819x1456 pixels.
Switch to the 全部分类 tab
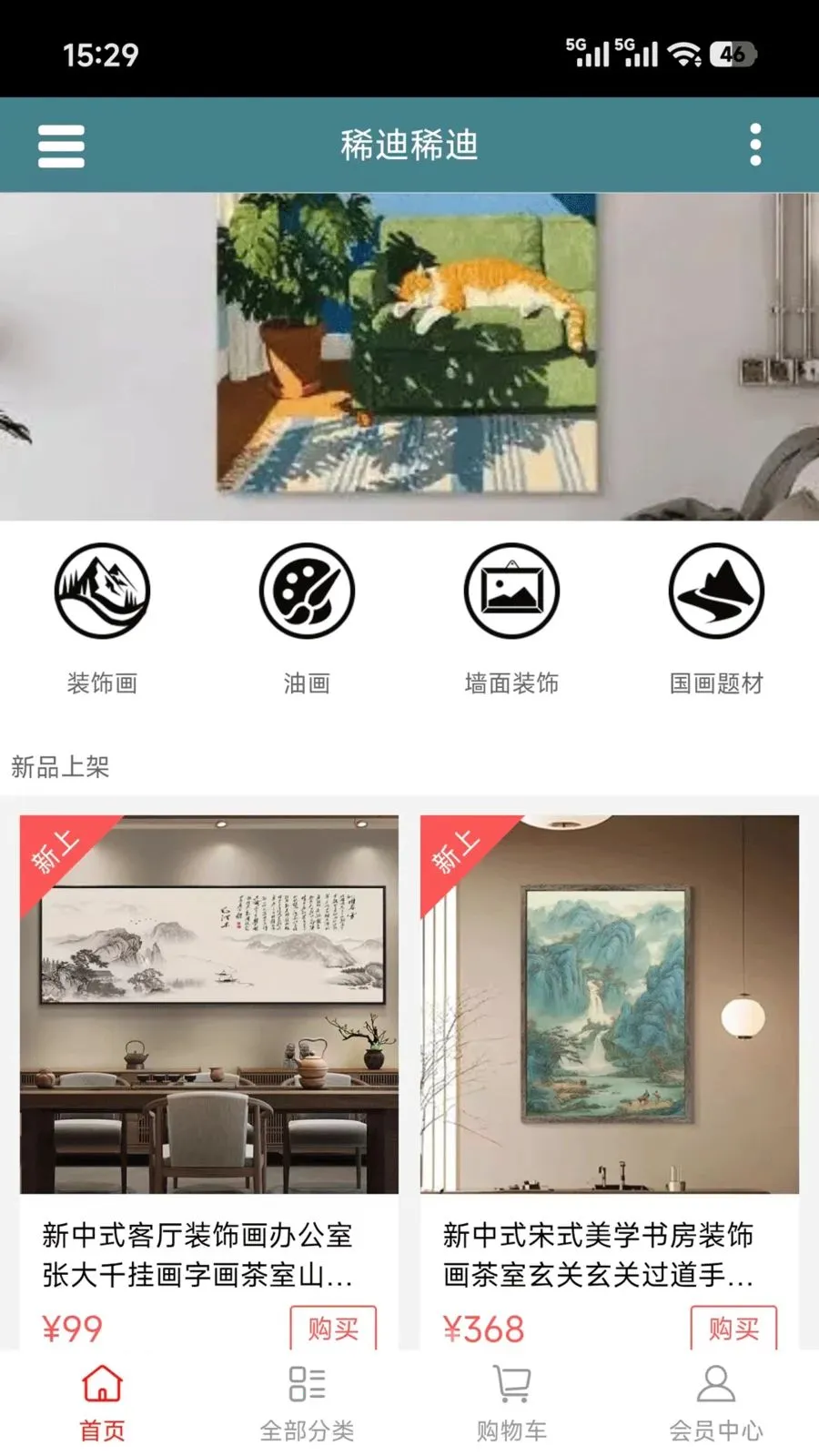[307, 1403]
